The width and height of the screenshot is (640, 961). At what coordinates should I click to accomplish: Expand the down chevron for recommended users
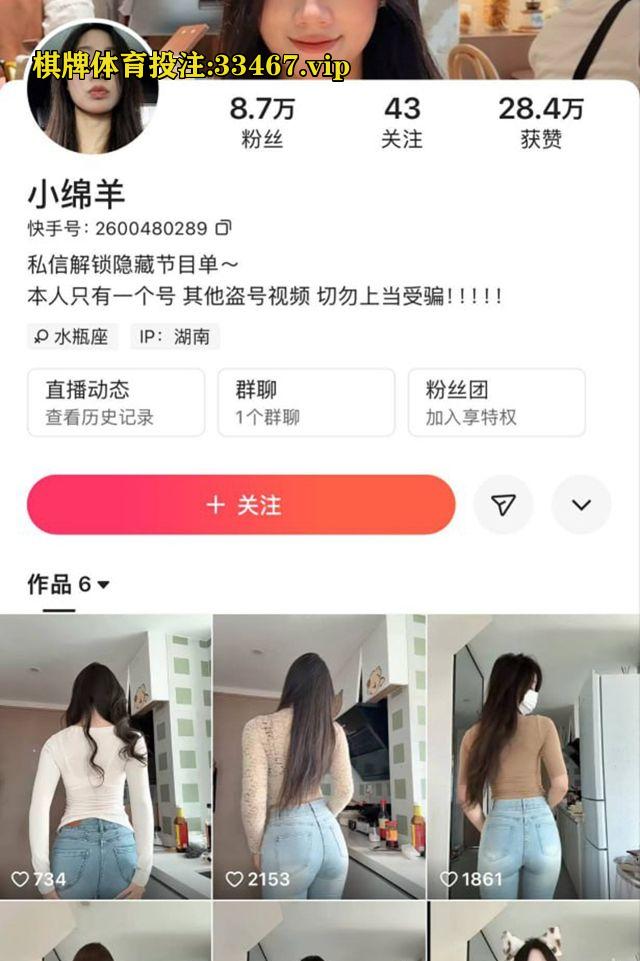tap(581, 505)
